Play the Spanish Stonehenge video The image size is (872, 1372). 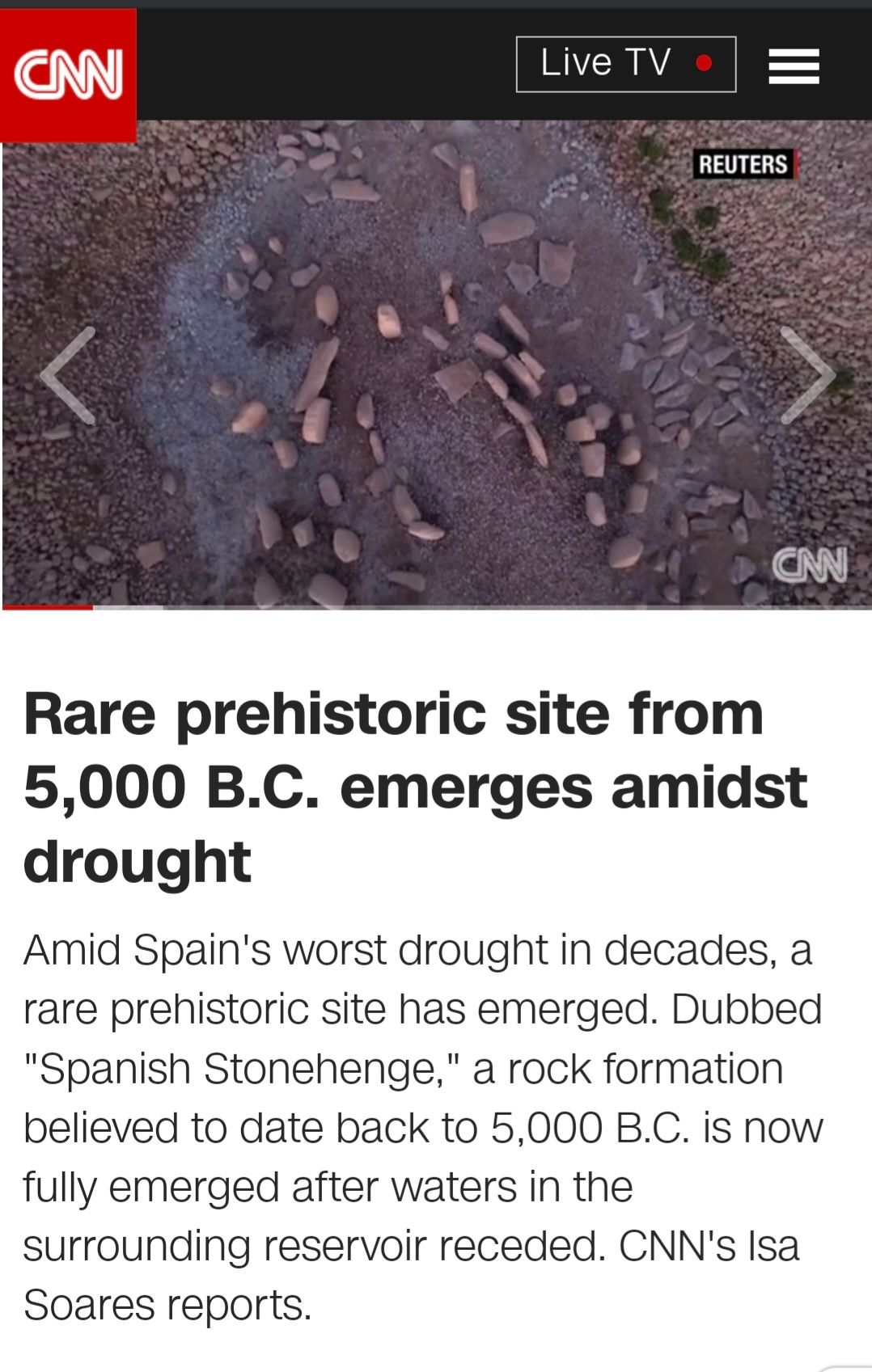[437, 364]
